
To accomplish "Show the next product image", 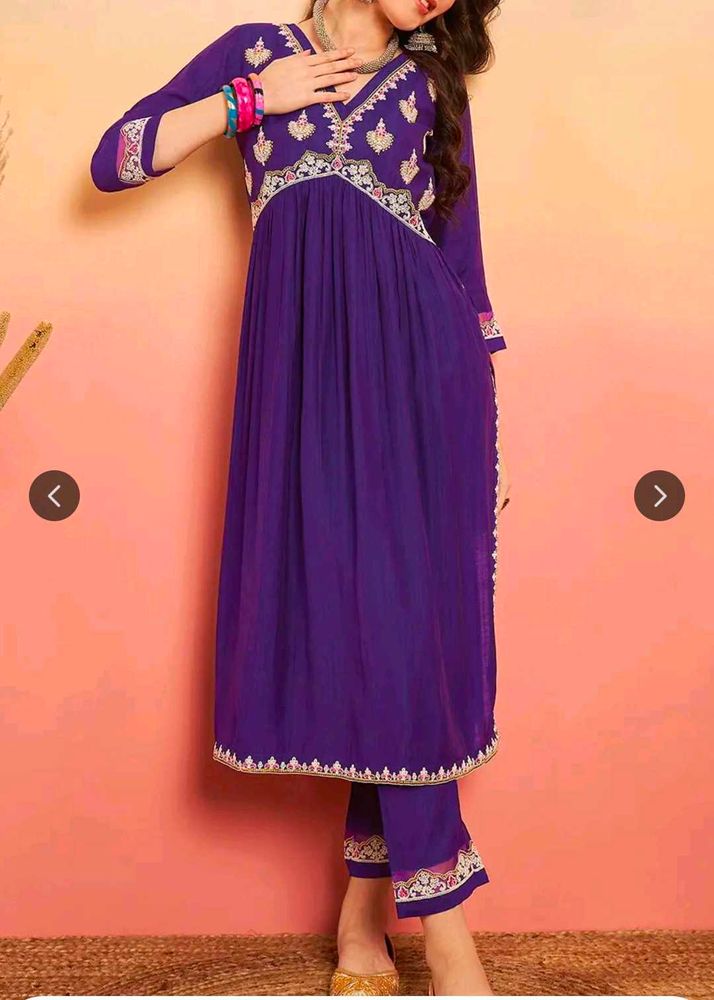I will click(x=659, y=496).
